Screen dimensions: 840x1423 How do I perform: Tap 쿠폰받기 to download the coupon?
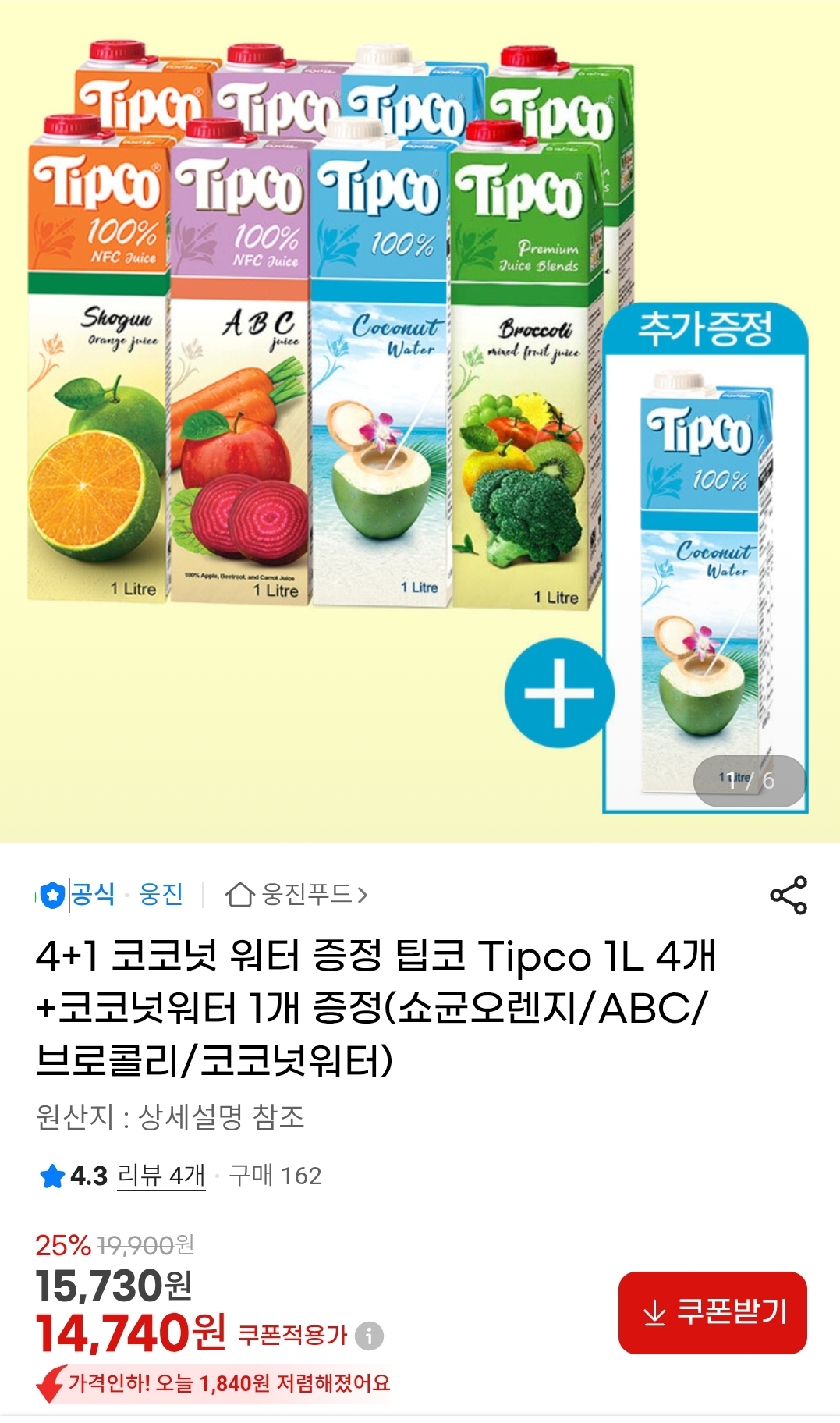tap(712, 1313)
